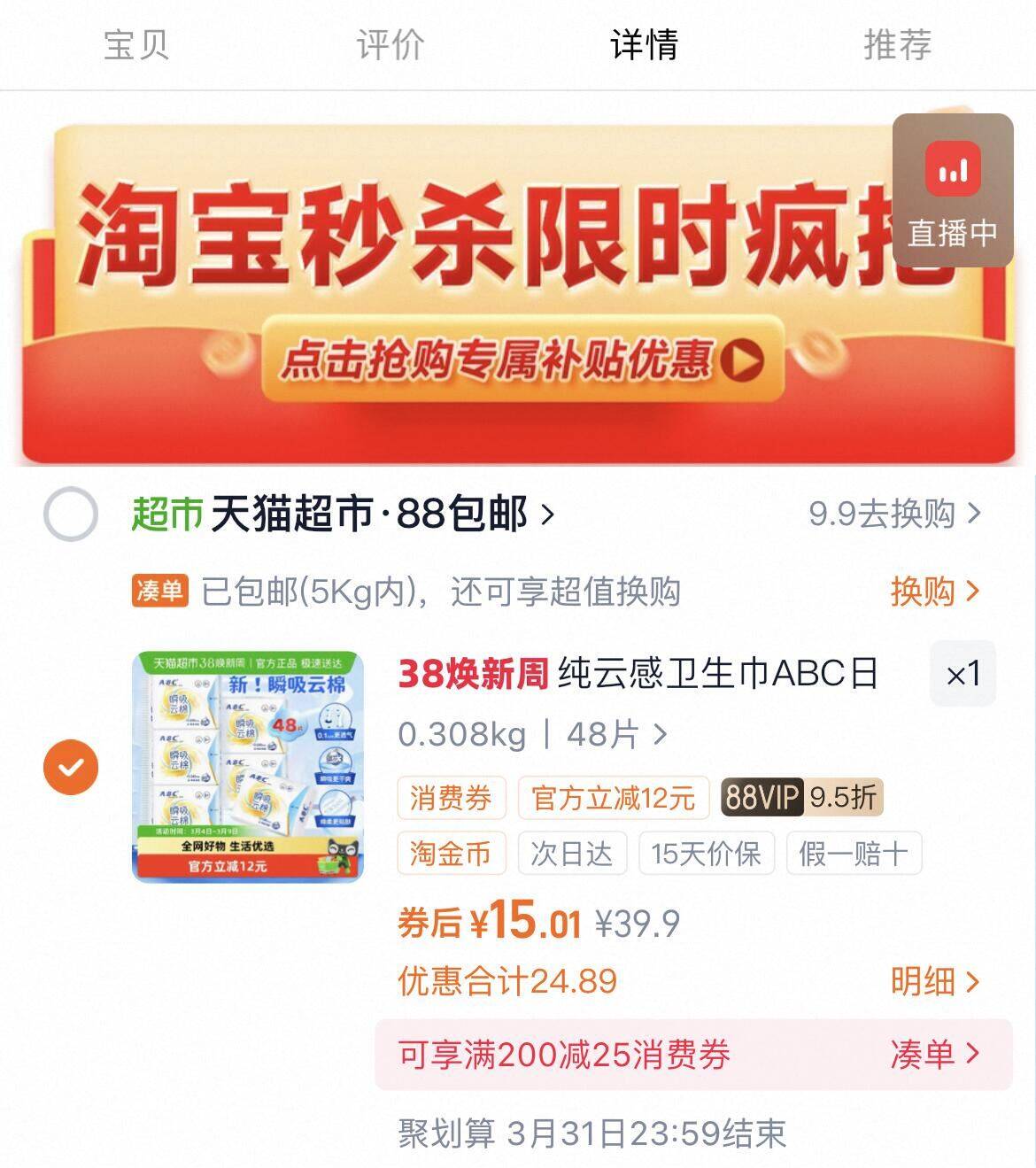The width and height of the screenshot is (1036, 1168).
Task: Tap 凑单 for 满200减25 coupon
Action: tap(935, 1055)
